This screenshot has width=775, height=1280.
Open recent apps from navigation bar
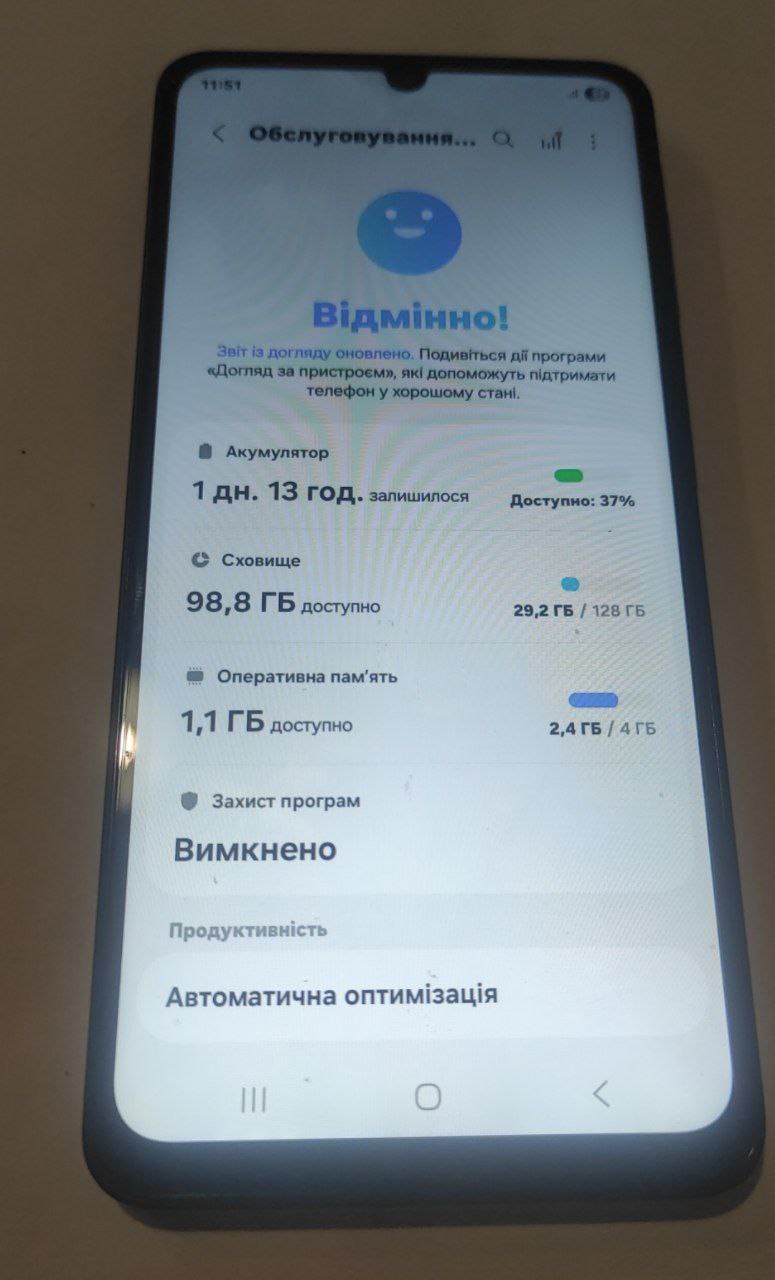(254, 1100)
